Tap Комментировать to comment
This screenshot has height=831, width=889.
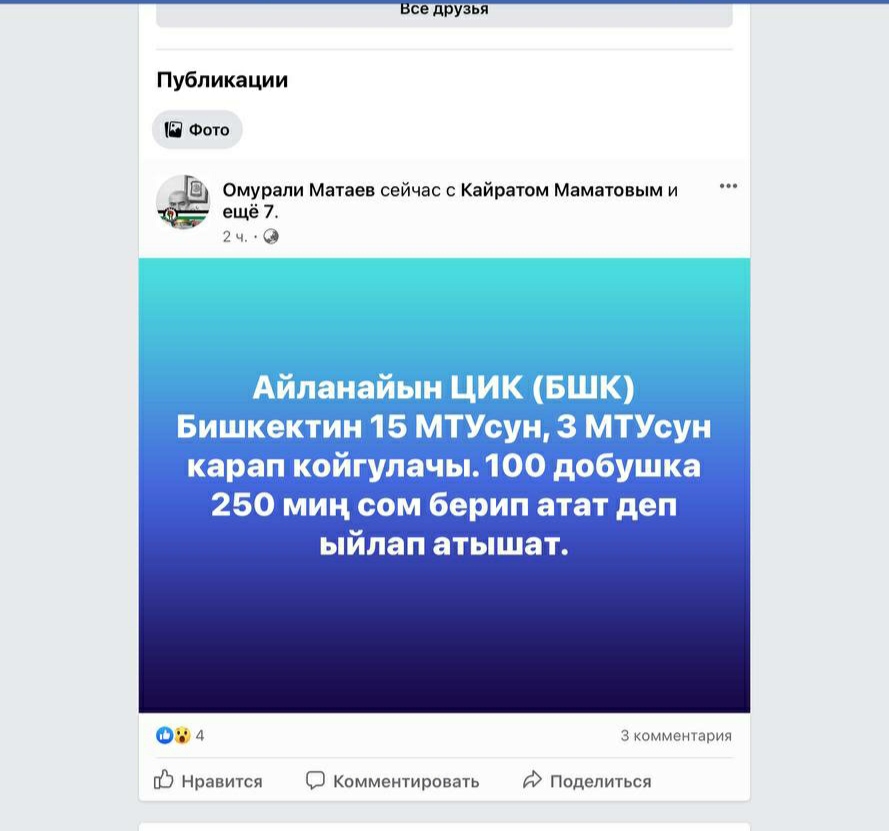click(x=392, y=781)
